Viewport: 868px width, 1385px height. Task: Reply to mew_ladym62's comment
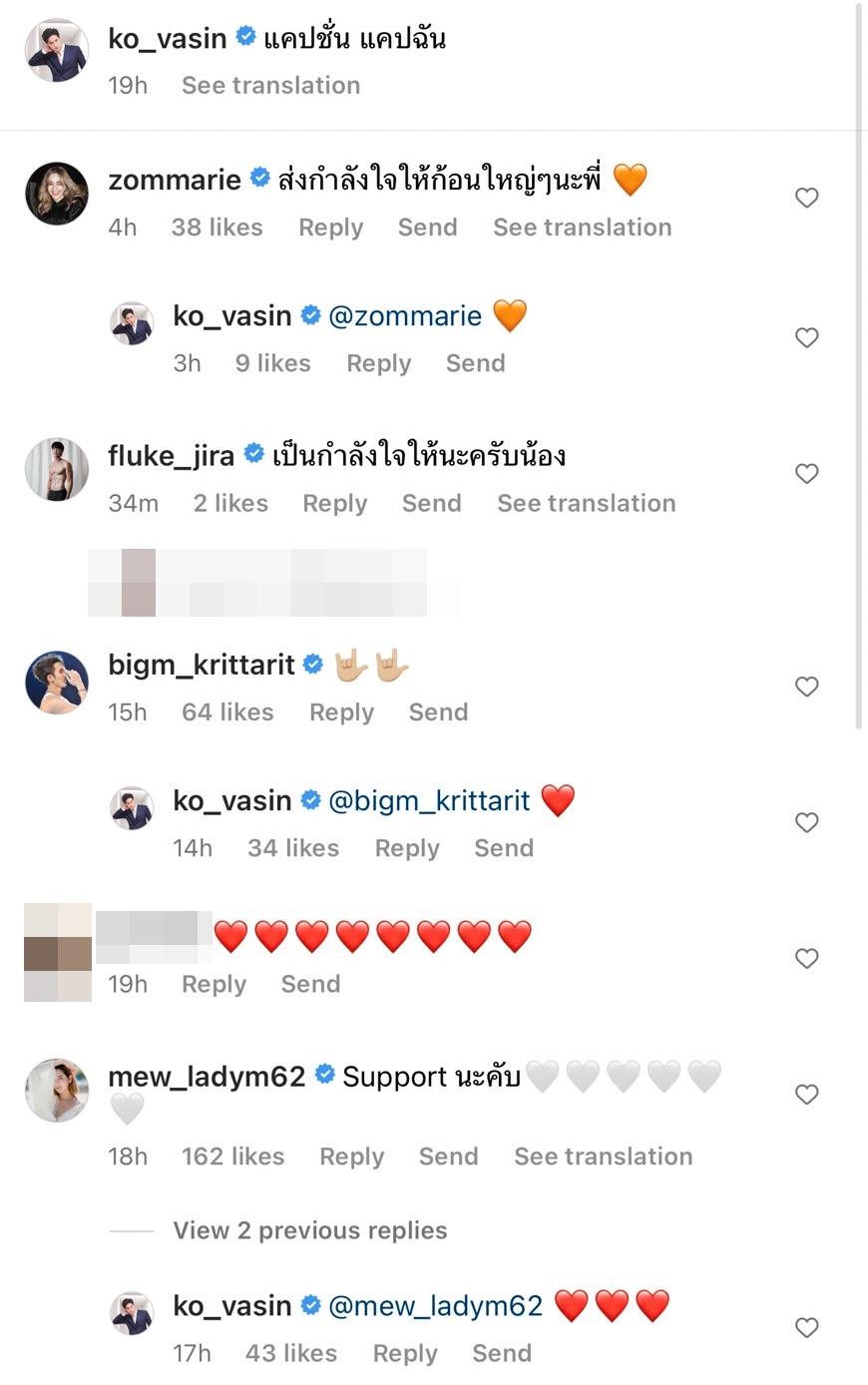pos(351,1156)
